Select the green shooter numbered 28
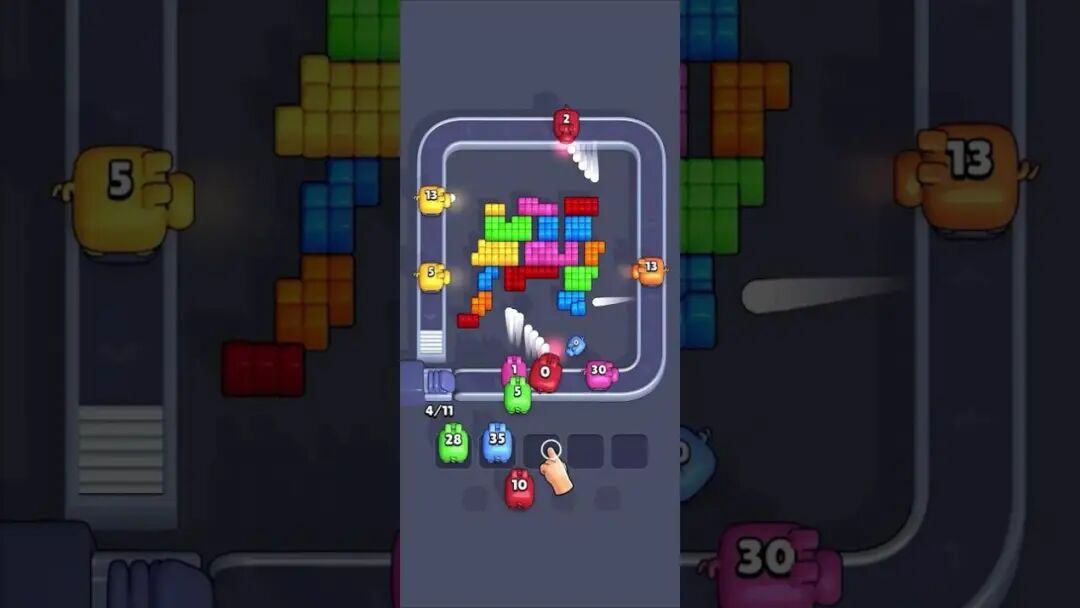 [453, 443]
